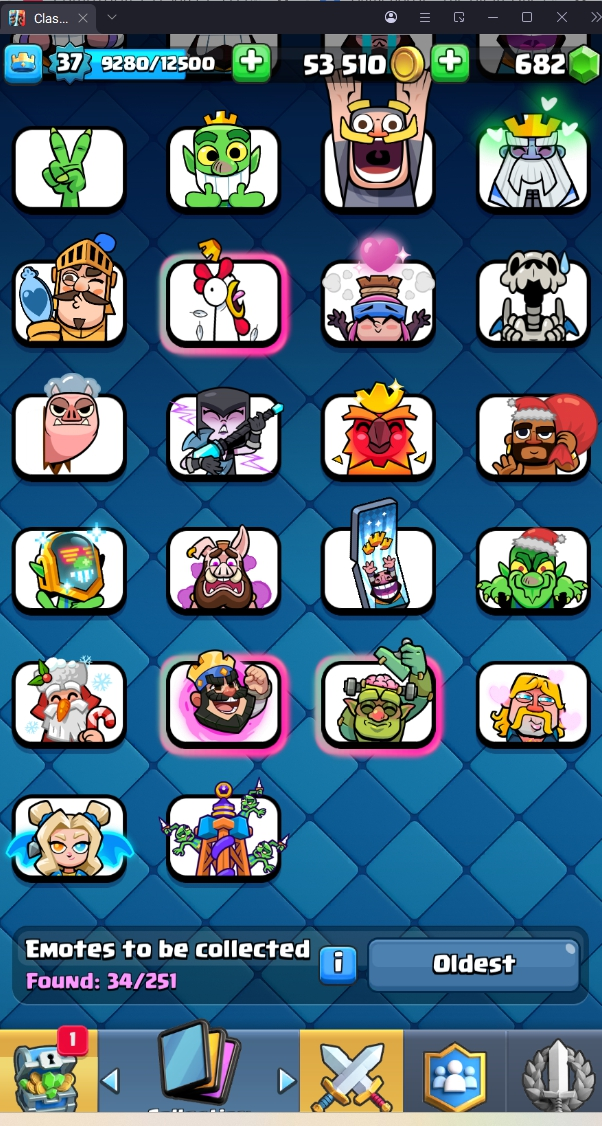Viewport: 602px width, 1126px height.
Task: Choose the knight holding blue balloon emote
Action: (x=69, y=302)
